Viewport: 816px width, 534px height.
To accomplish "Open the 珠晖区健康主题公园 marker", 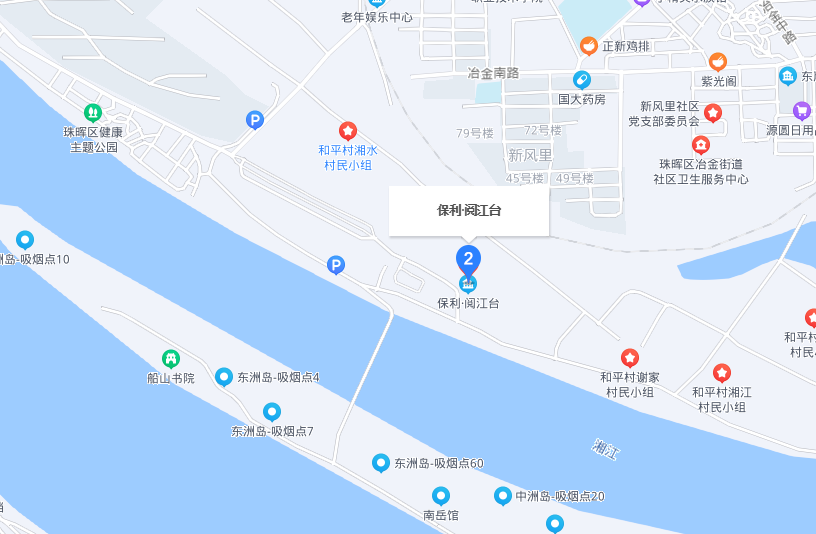I will click(x=93, y=113).
